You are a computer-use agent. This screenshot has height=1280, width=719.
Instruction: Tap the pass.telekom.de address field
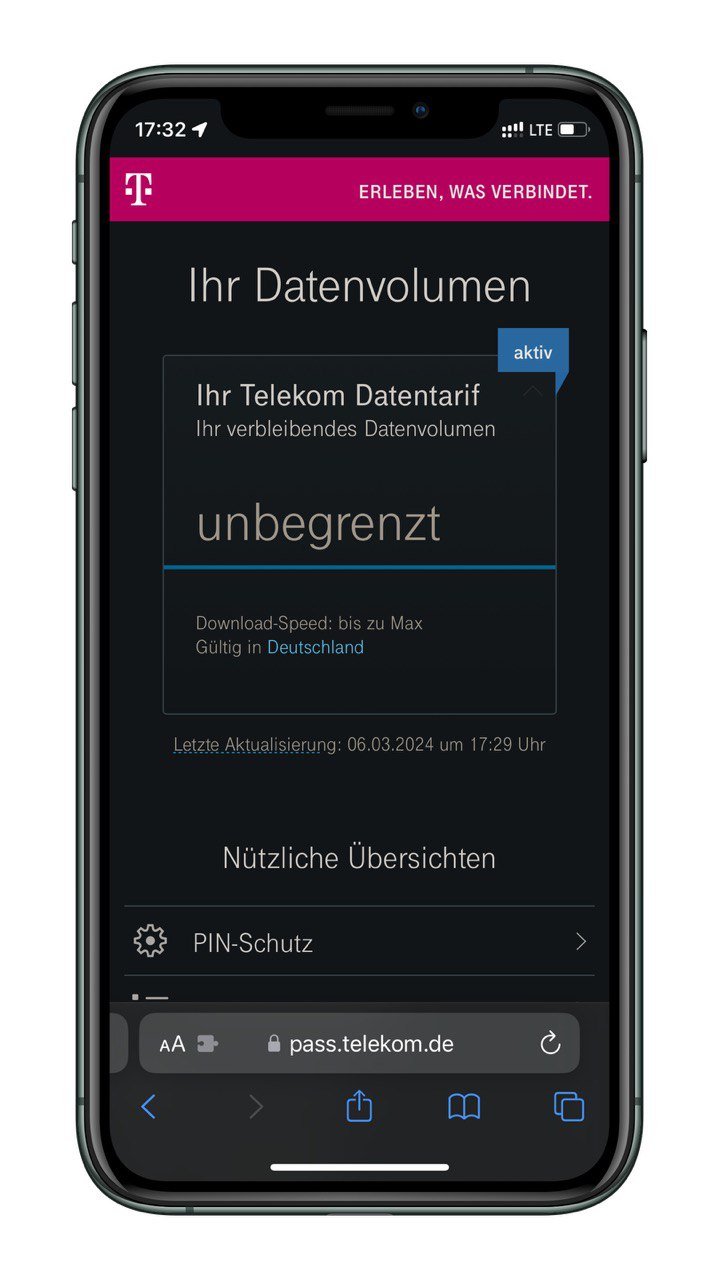tap(359, 1044)
